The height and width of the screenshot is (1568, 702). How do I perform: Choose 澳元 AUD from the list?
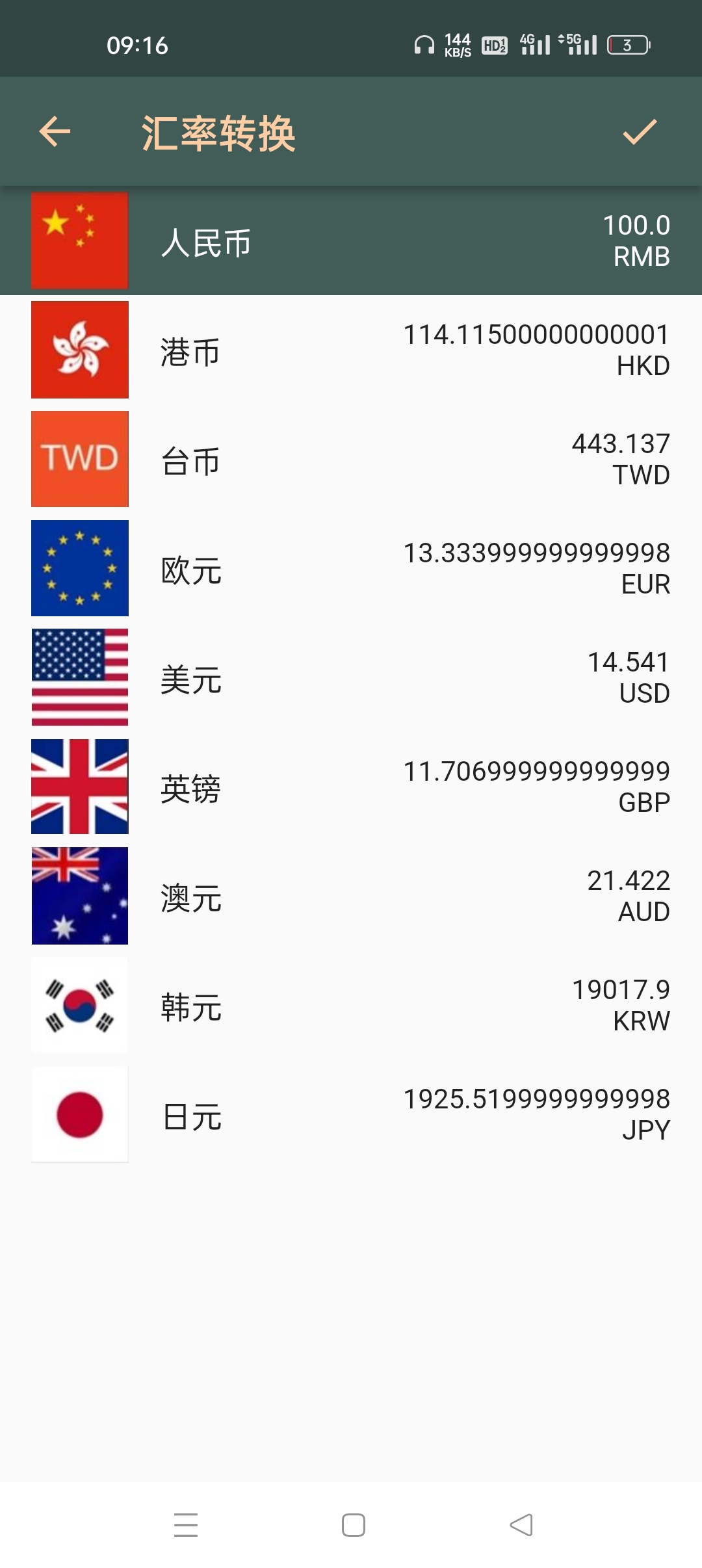click(x=351, y=896)
